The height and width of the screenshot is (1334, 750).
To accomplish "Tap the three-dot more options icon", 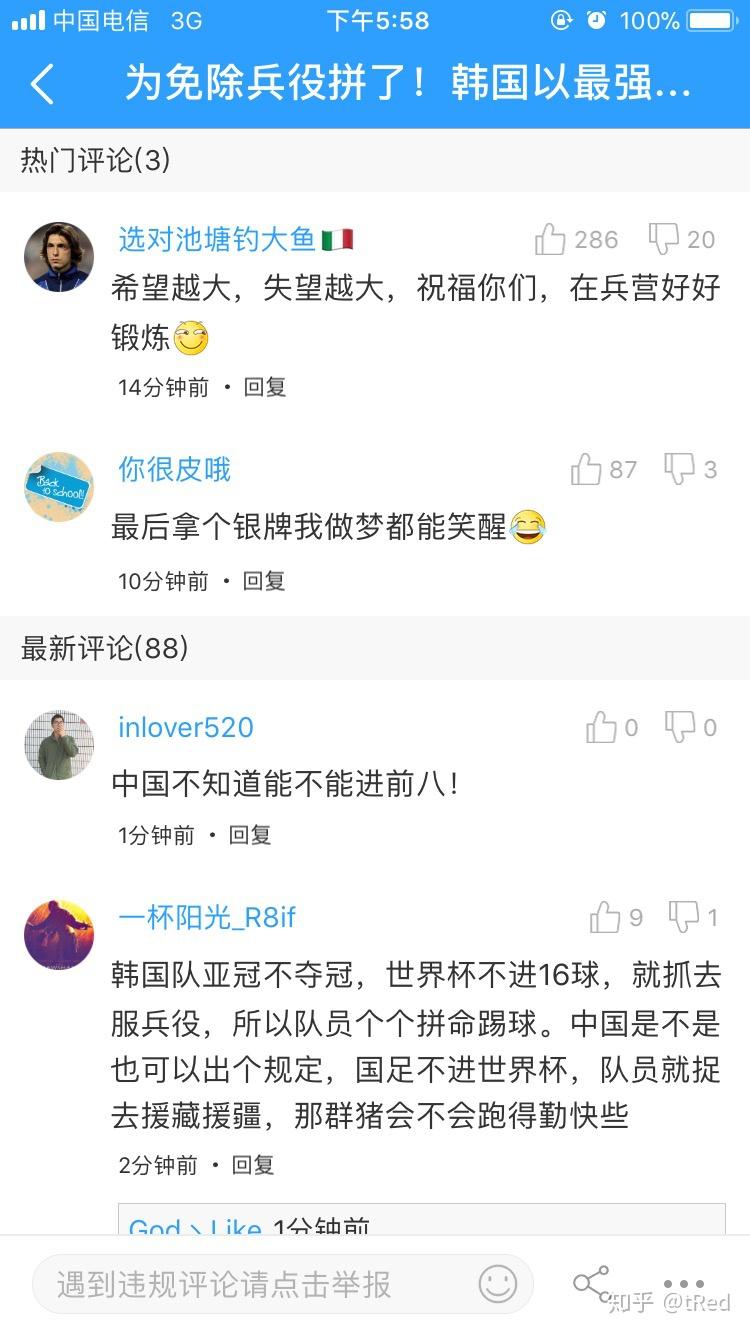I will 684,1282.
